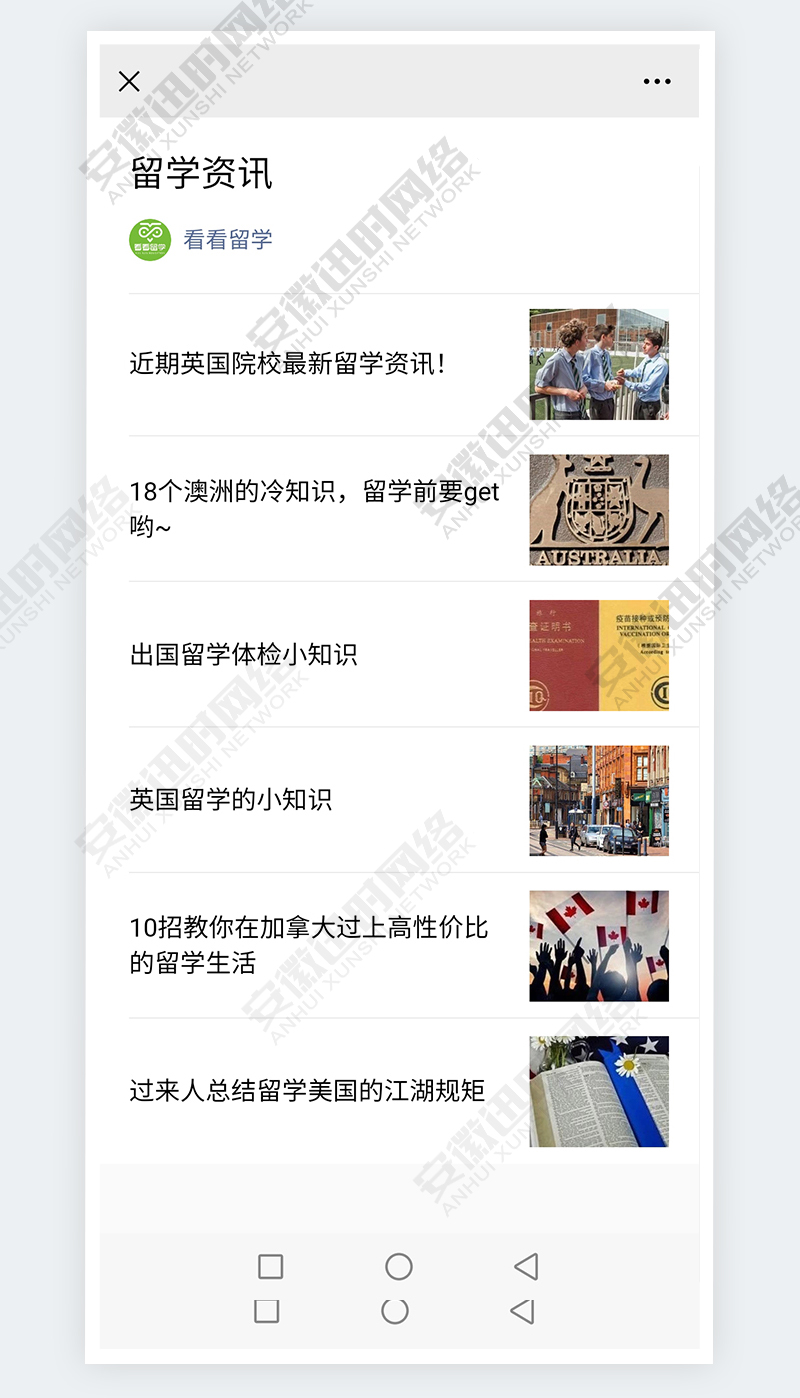
Task: View the 英国留学的小知识 article
Action: pos(231,800)
